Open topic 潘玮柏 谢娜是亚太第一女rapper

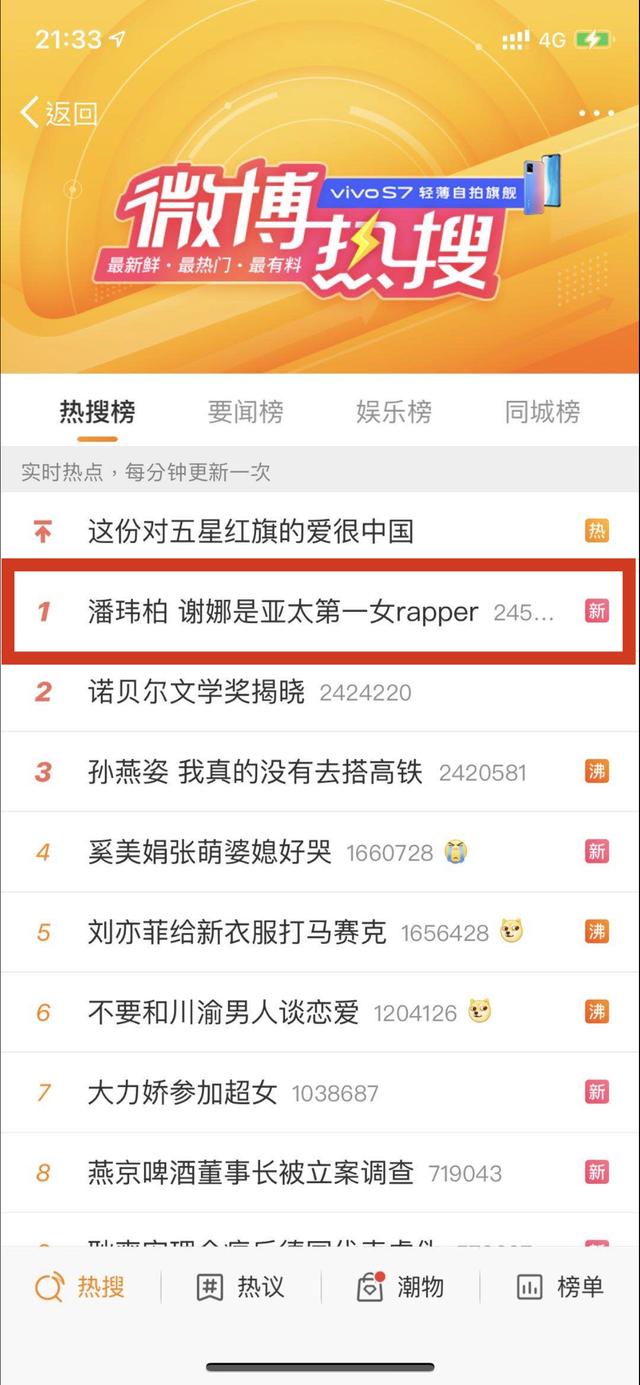[x=283, y=611]
